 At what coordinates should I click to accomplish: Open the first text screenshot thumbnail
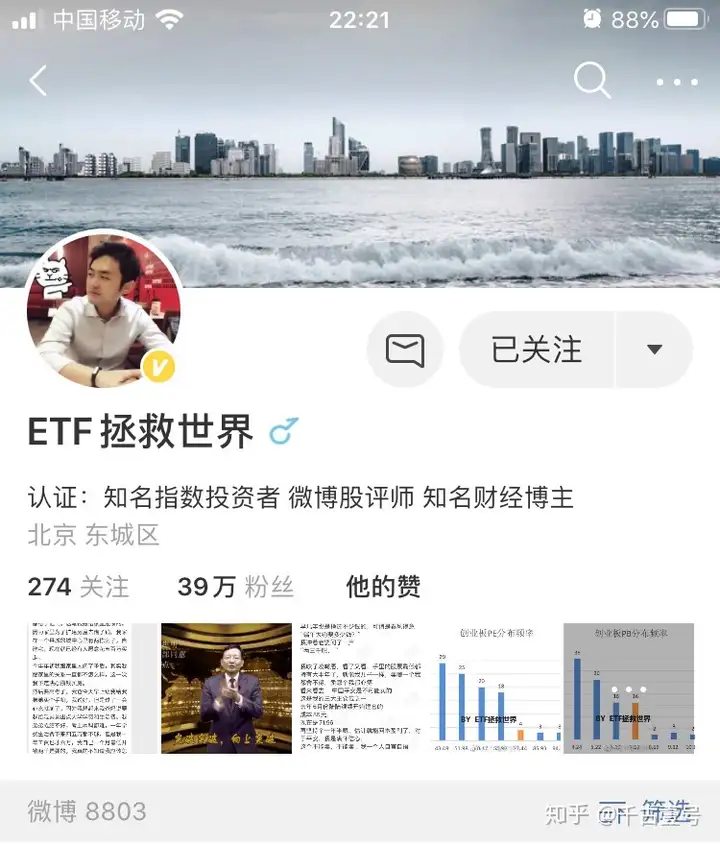point(91,688)
